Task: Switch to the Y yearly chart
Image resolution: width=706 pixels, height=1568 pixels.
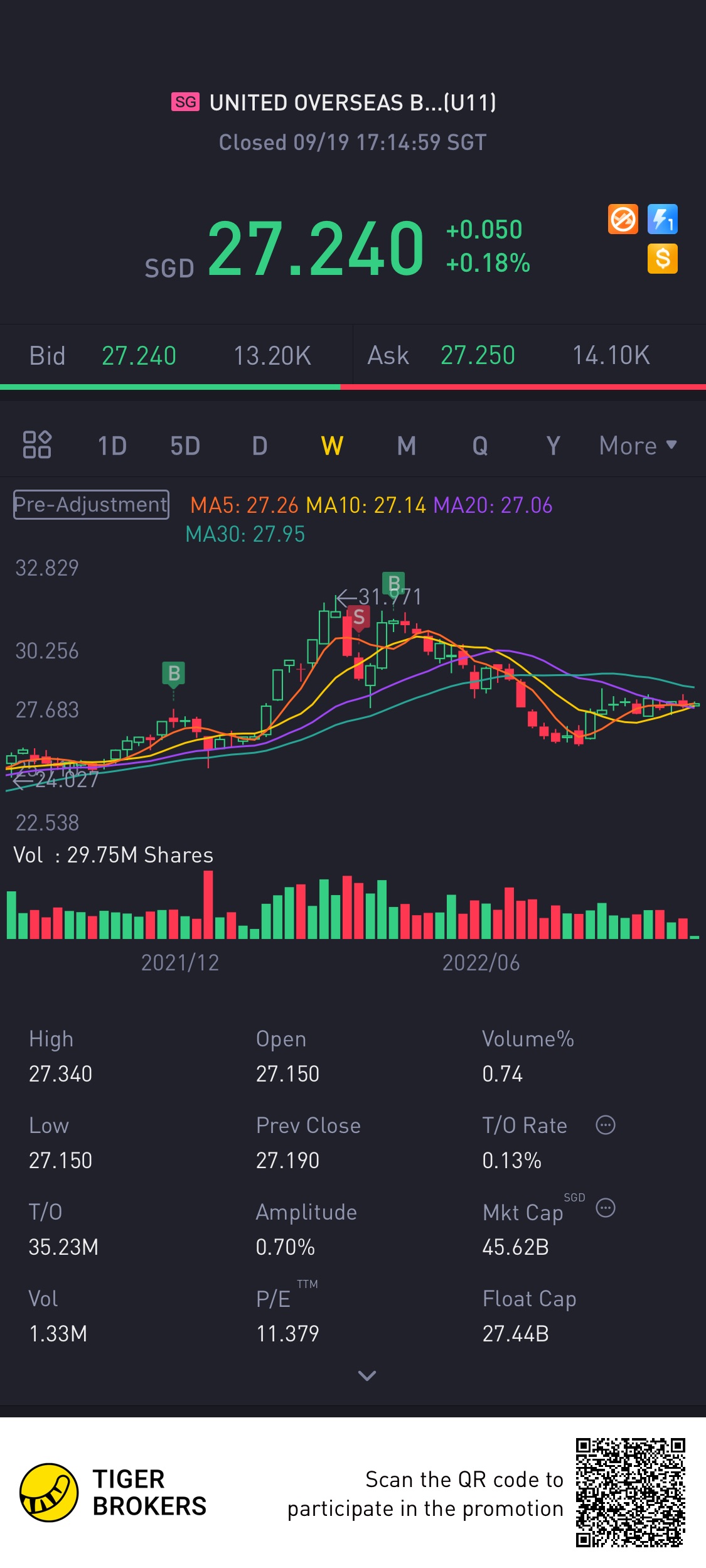Action: point(553,446)
